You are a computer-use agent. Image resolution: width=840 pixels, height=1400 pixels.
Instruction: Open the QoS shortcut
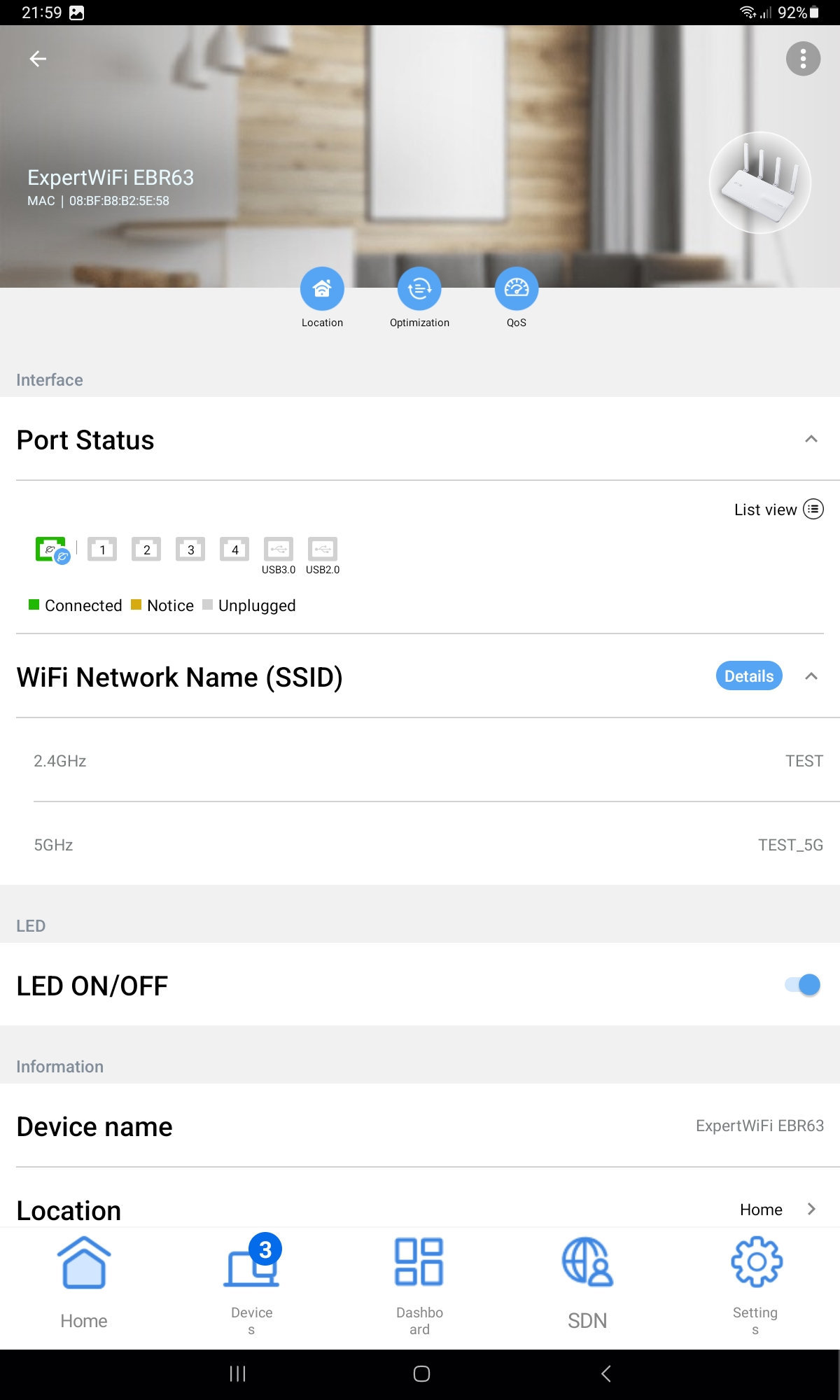(517, 289)
